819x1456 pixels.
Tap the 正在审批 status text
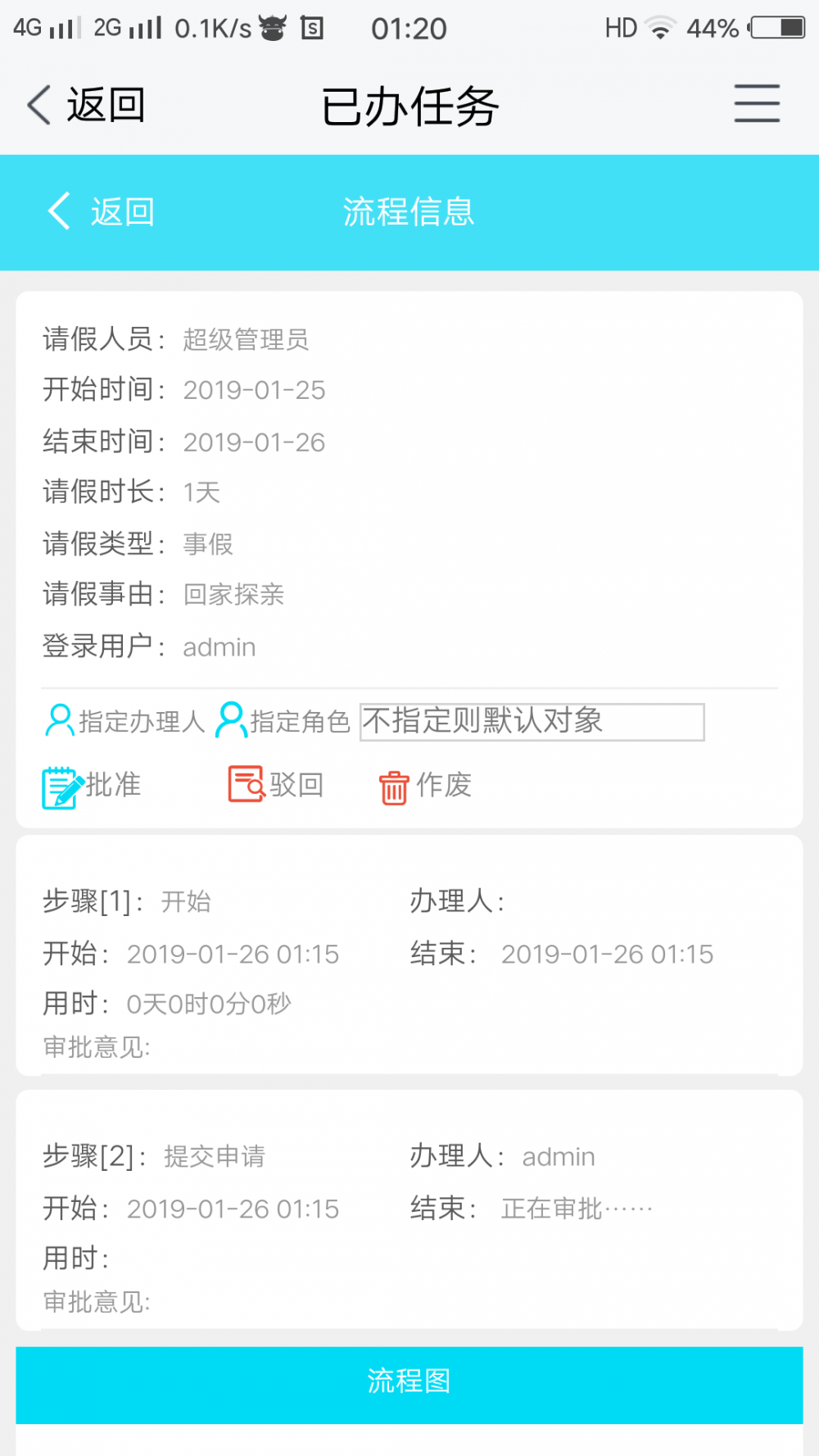tap(576, 1208)
